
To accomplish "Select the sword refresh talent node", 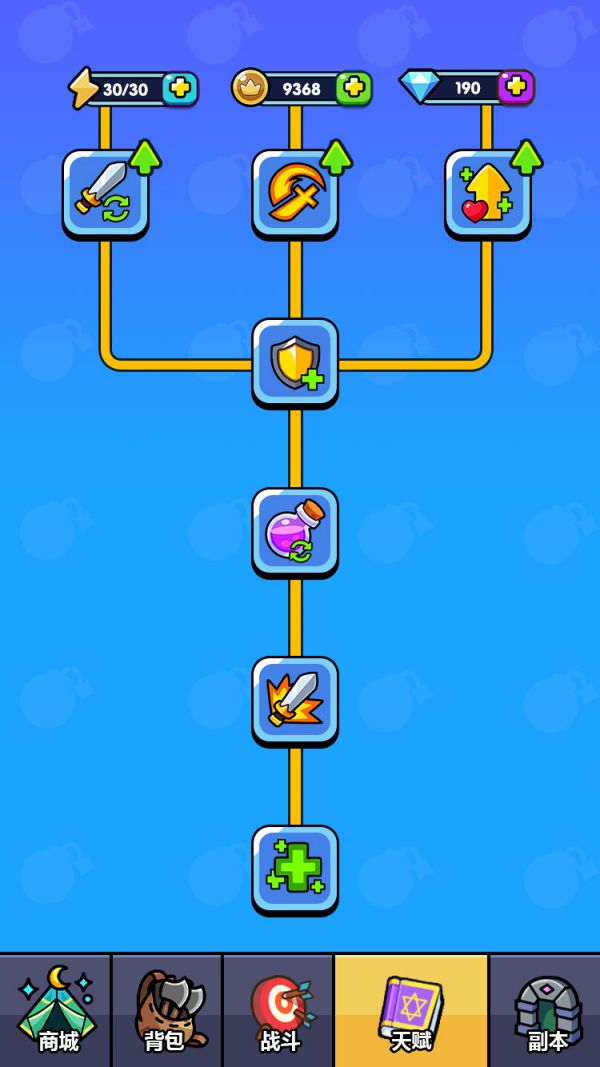I will pyautogui.click(x=105, y=193).
